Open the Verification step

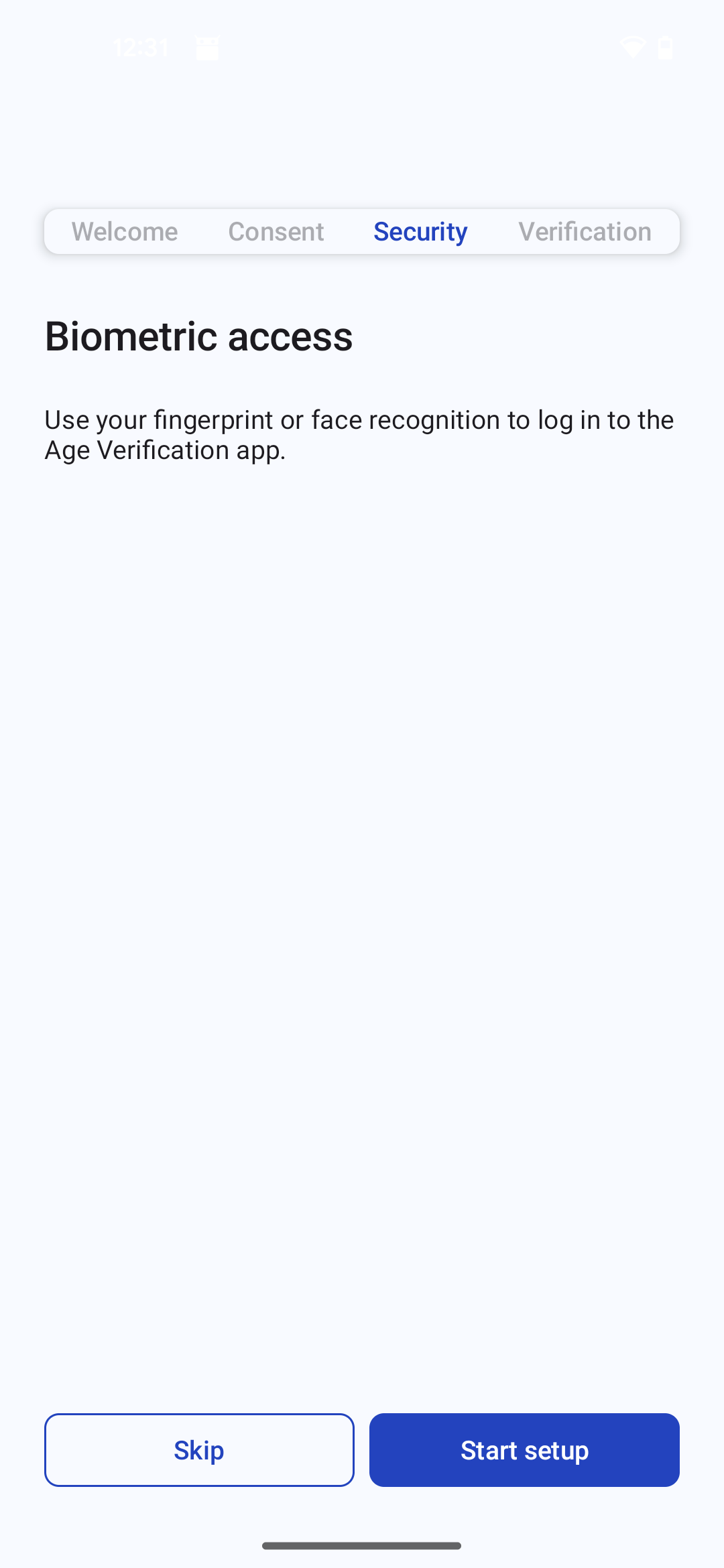585,232
